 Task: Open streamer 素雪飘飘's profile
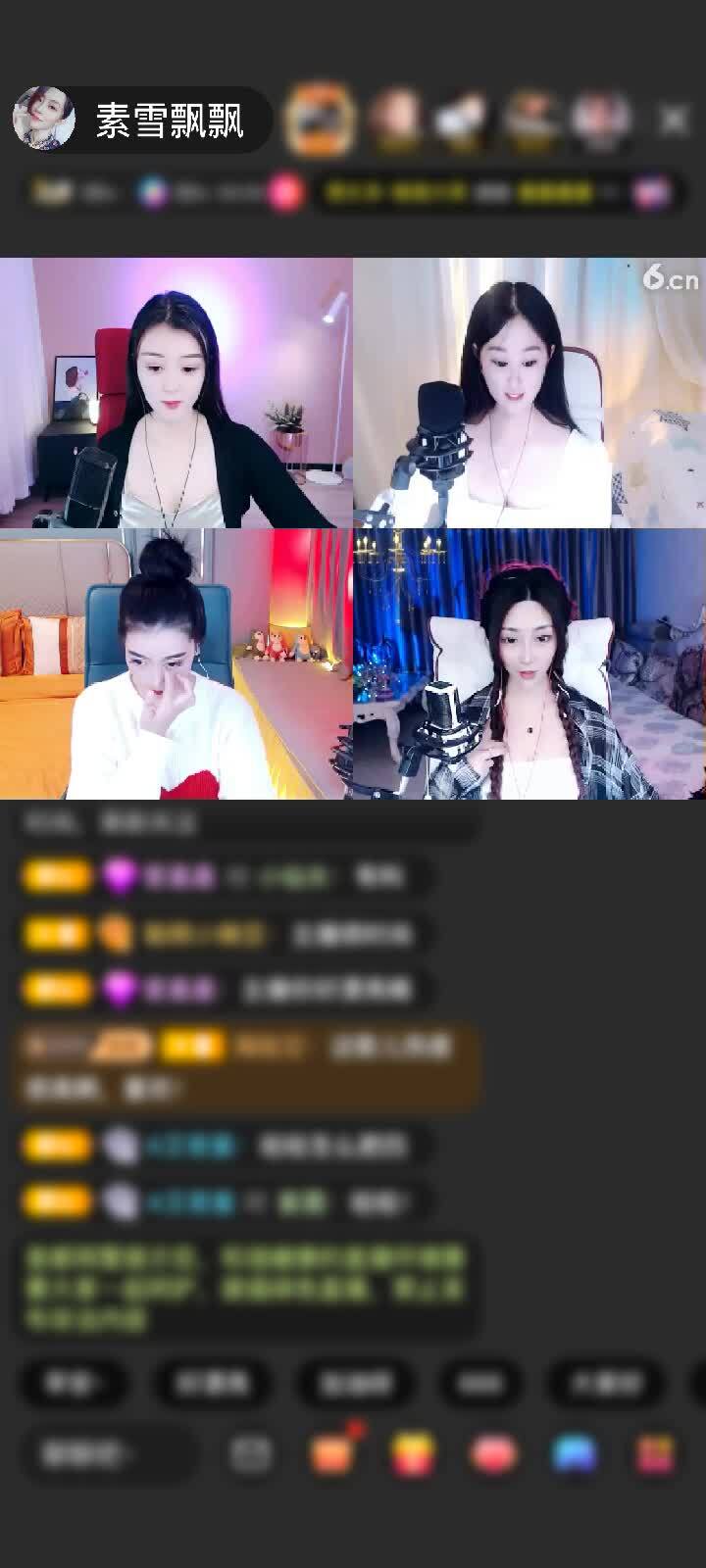[x=44, y=120]
